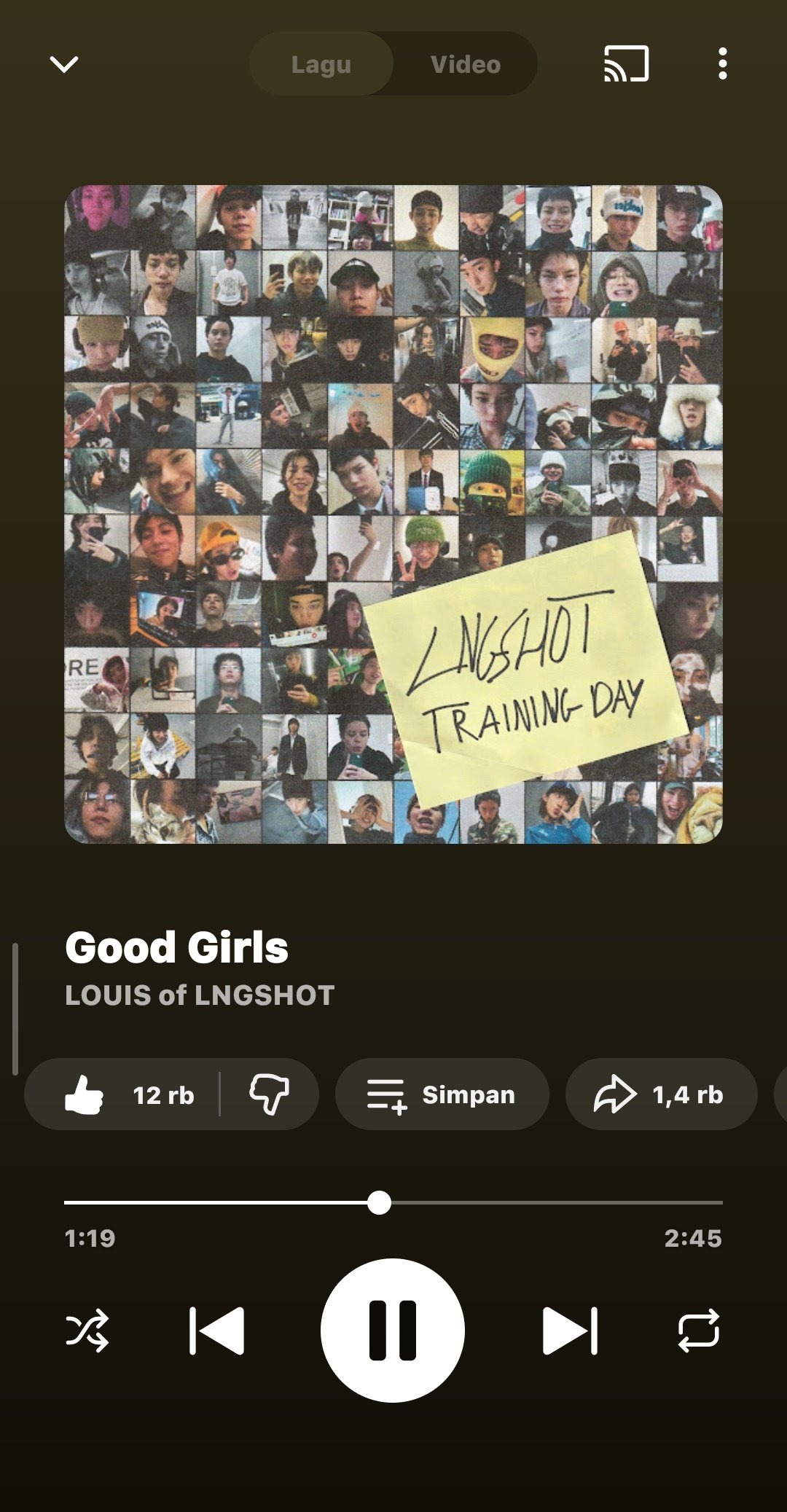Open the three-dot overflow menu
Image resolution: width=787 pixels, height=1512 pixels.
click(722, 64)
